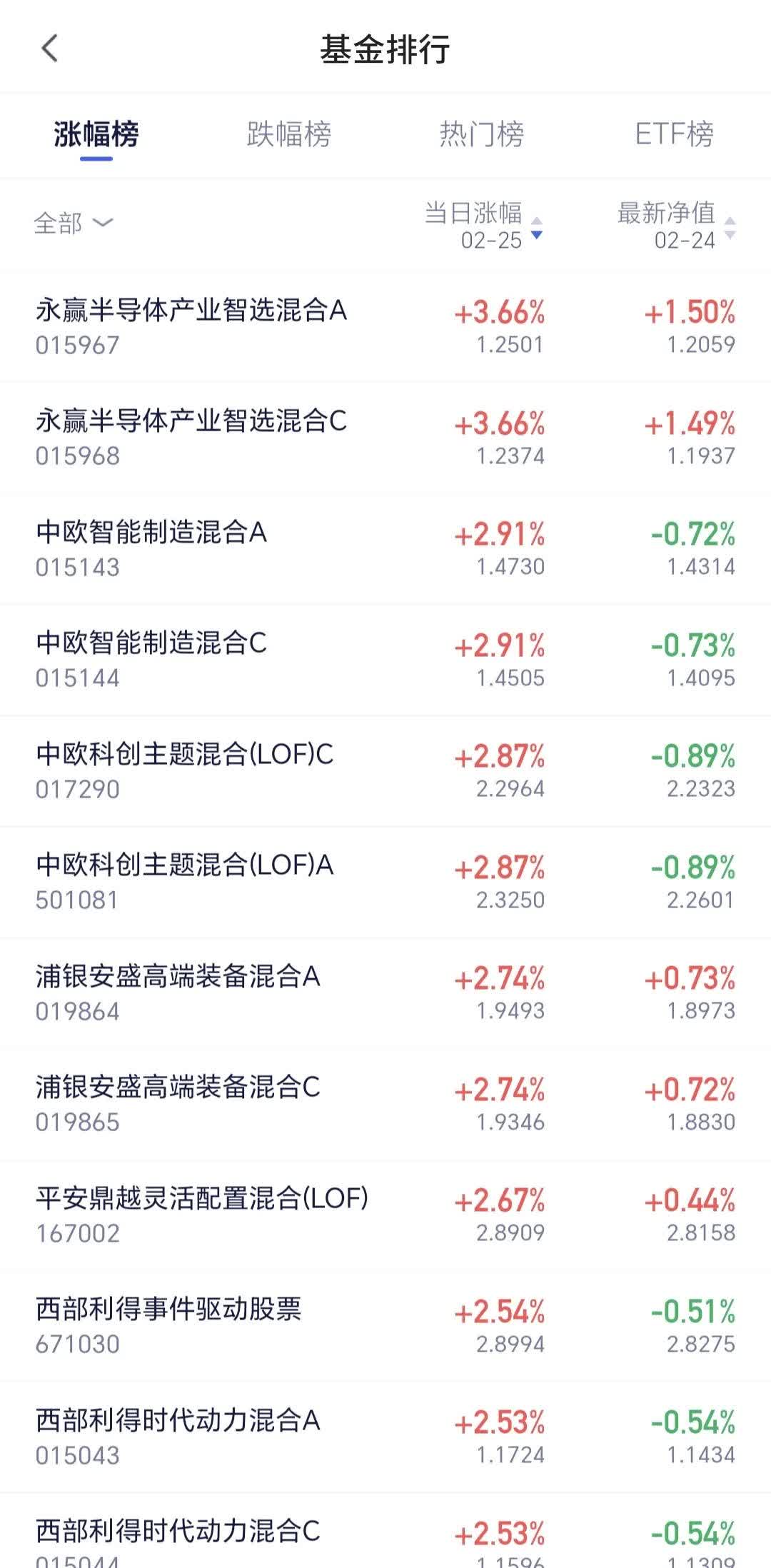
Task: Open 西部利得事件驱动股票 fund
Action: pos(385,1326)
